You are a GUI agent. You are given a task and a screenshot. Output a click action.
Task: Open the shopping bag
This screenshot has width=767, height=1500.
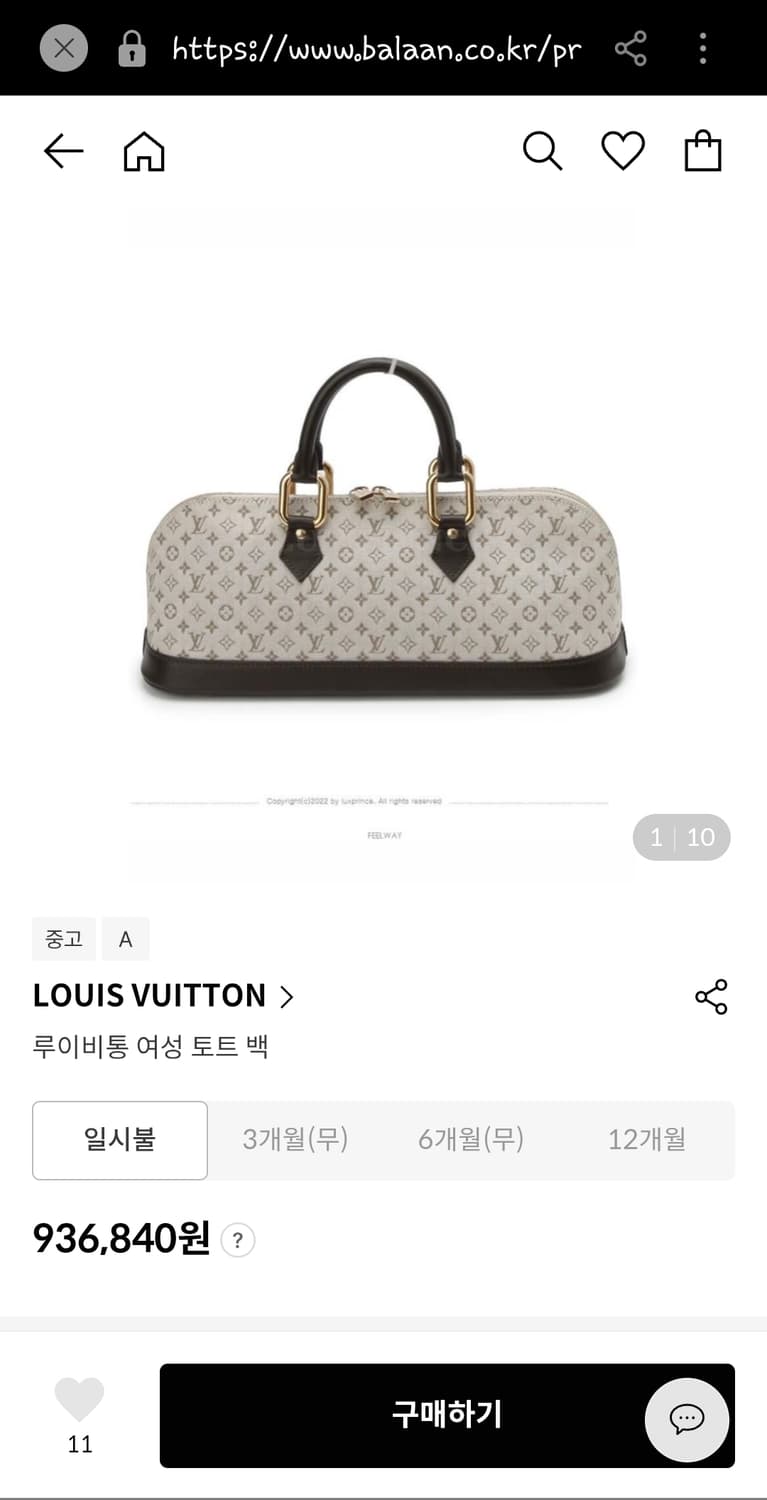[x=703, y=151]
